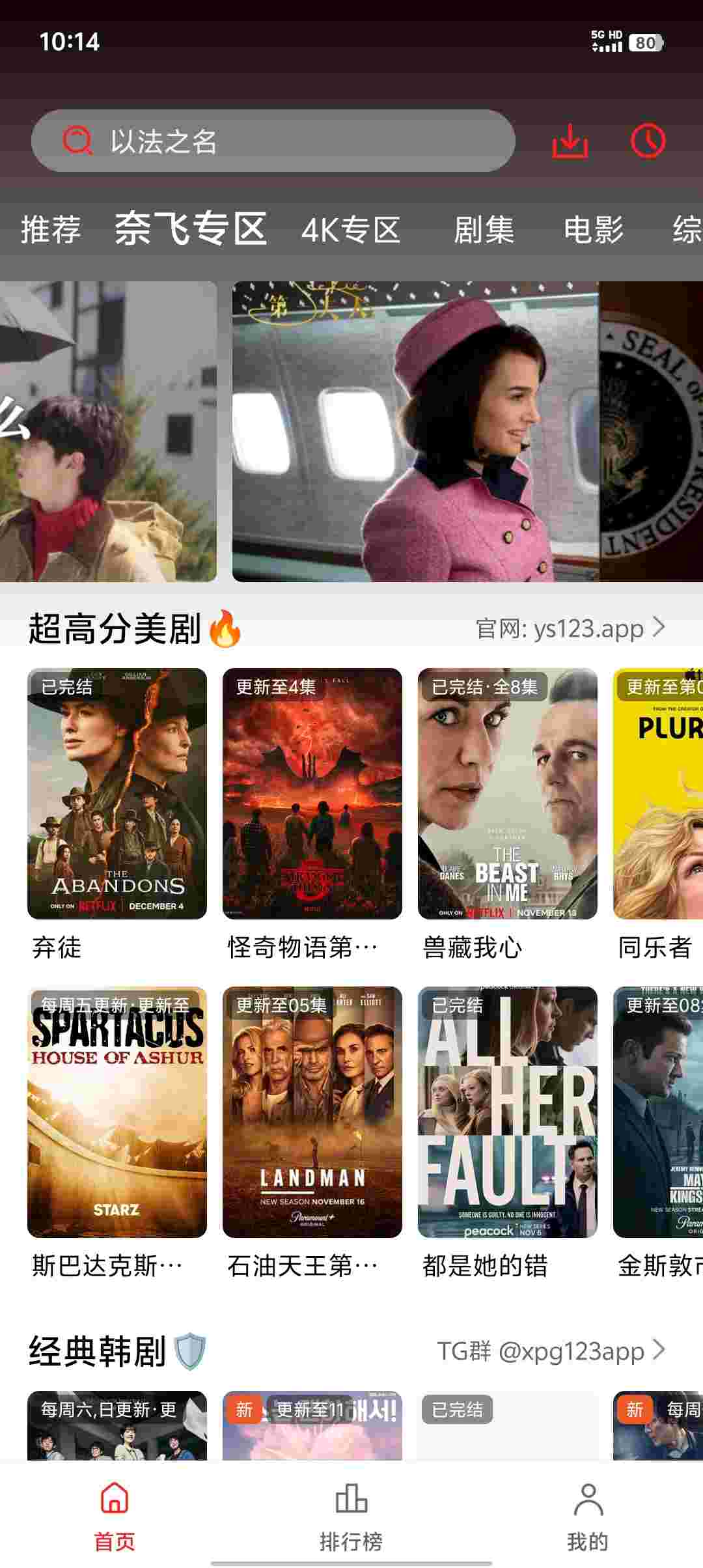Open the 官网: ys123.app link
The width and height of the screenshot is (703, 1568).
pyautogui.click(x=570, y=628)
